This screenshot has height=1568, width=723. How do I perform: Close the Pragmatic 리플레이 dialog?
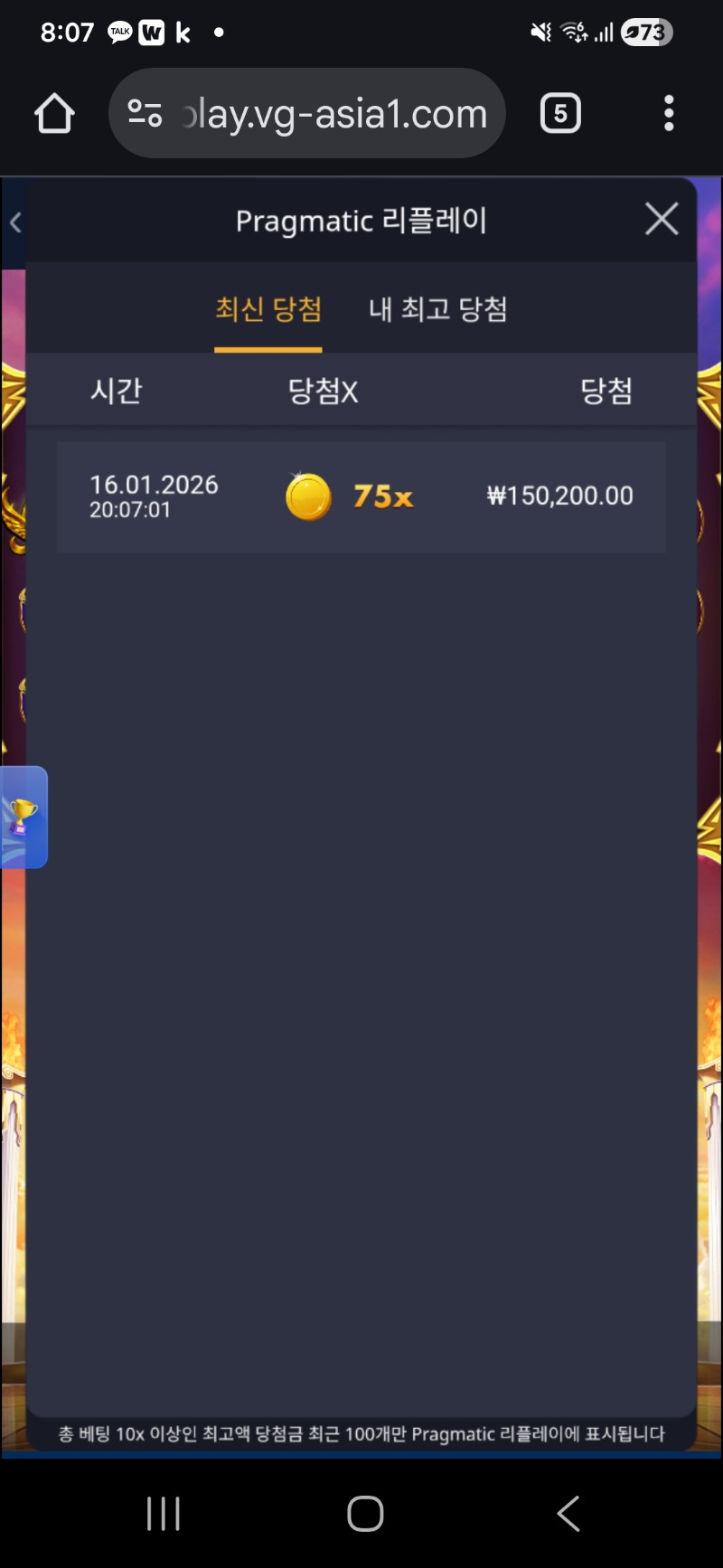[x=662, y=219]
